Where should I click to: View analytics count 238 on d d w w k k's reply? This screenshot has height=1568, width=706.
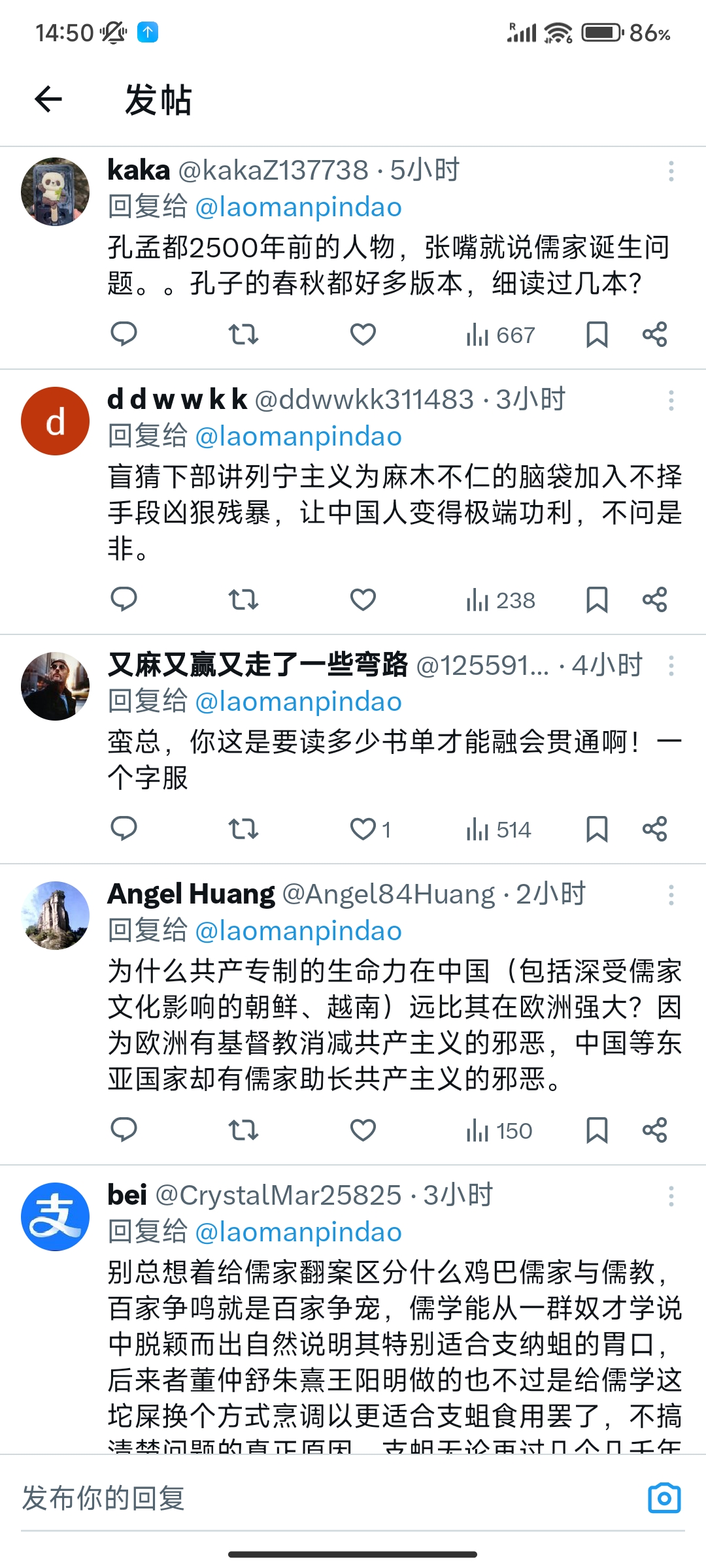tap(501, 600)
